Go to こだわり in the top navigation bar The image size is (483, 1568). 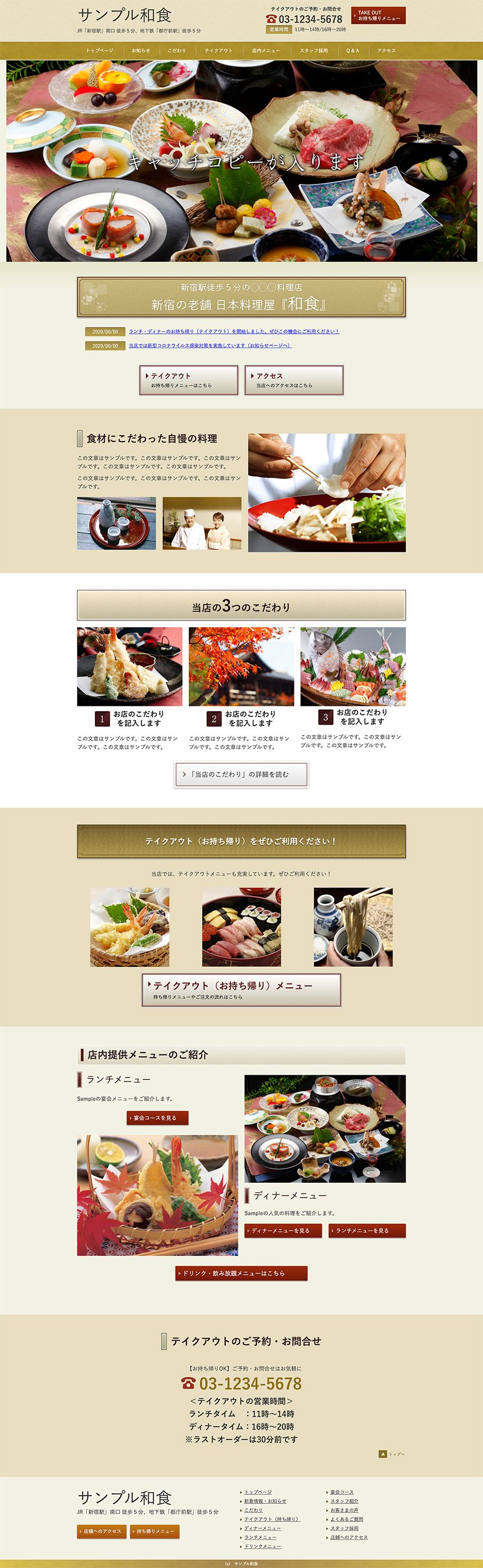pos(176,50)
